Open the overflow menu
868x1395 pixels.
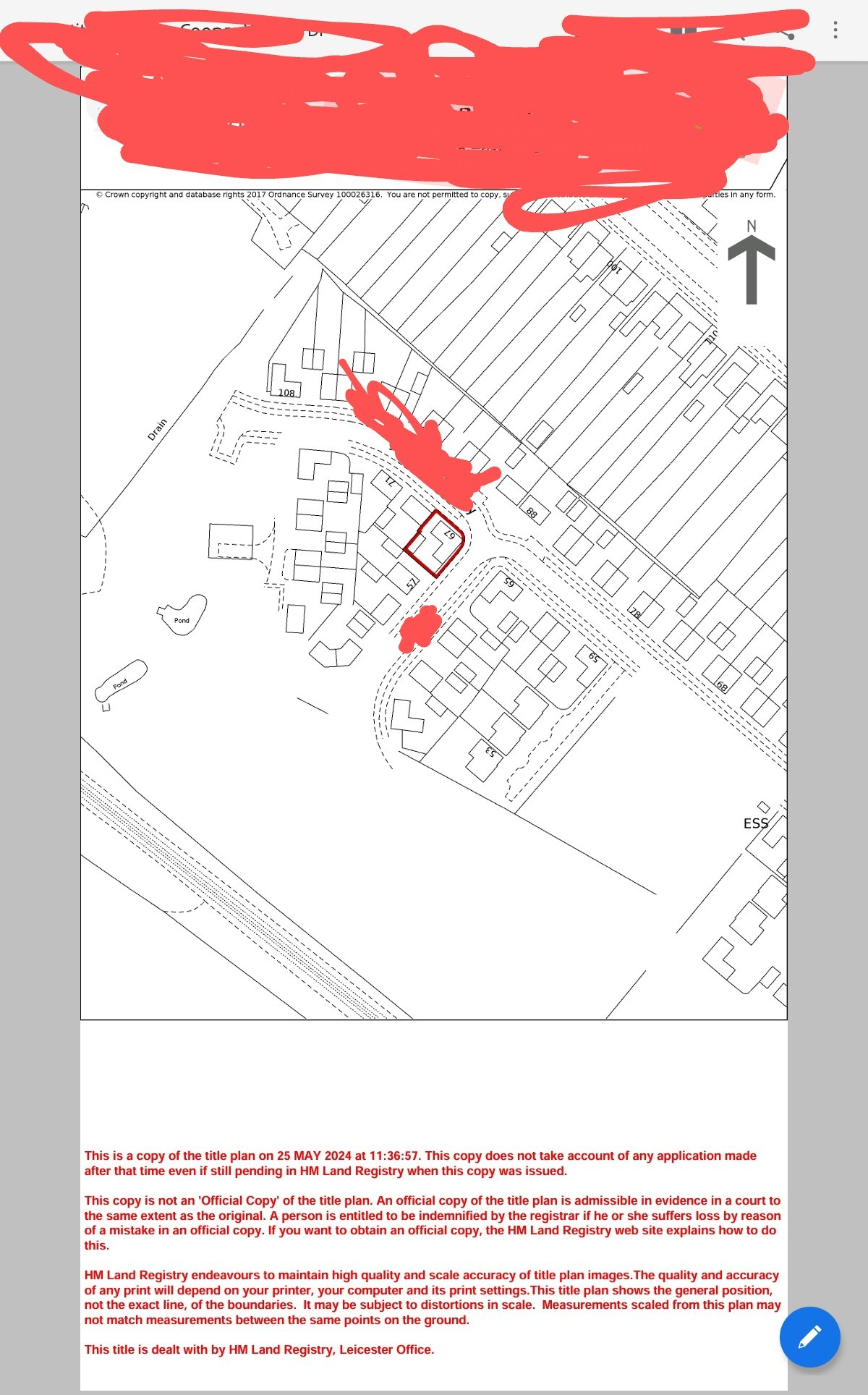[x=835, y=30]
